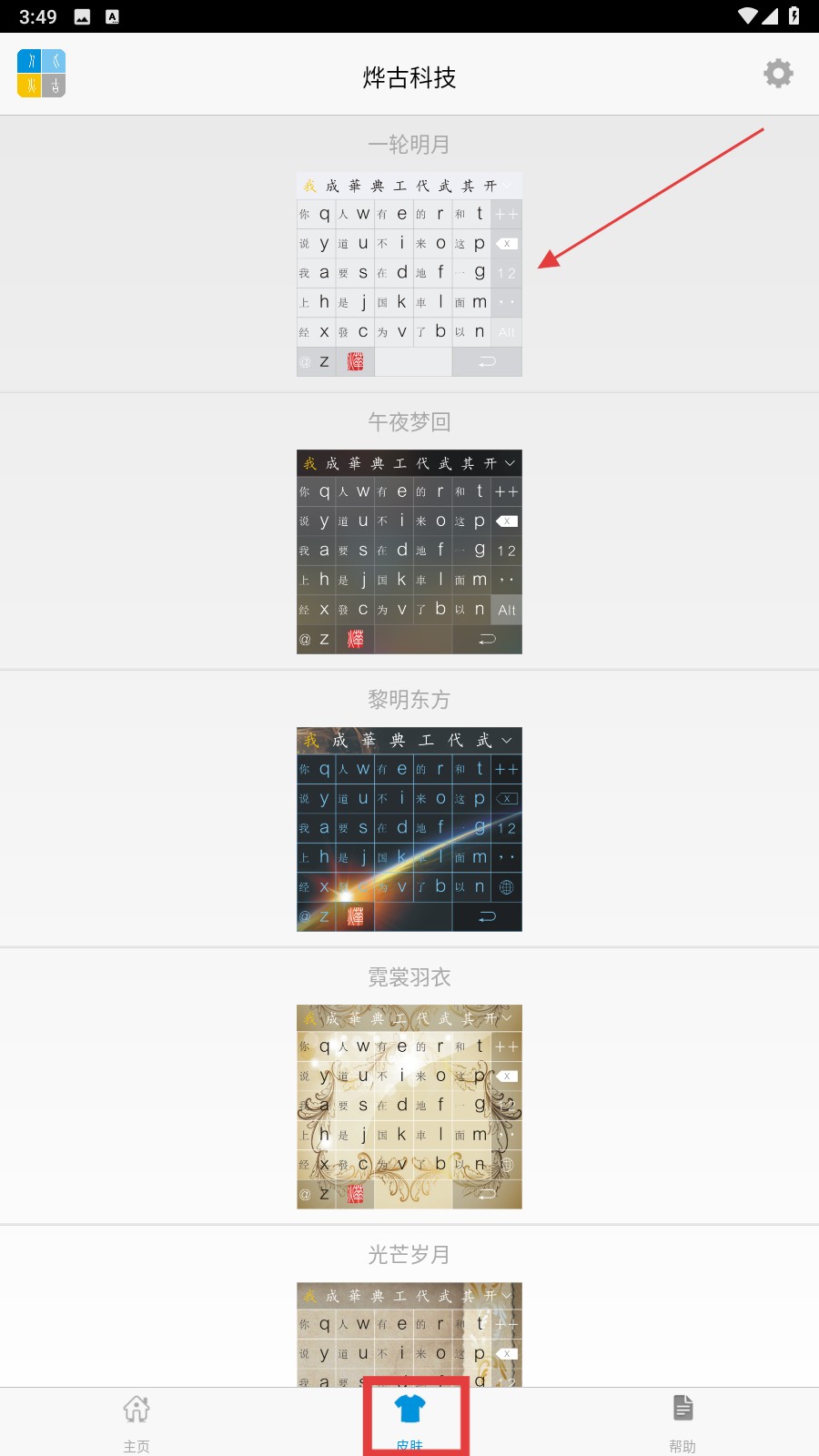Select the 主页 home icon
The height and width of the screenshot is (1456, 819).
point(136,1409)
